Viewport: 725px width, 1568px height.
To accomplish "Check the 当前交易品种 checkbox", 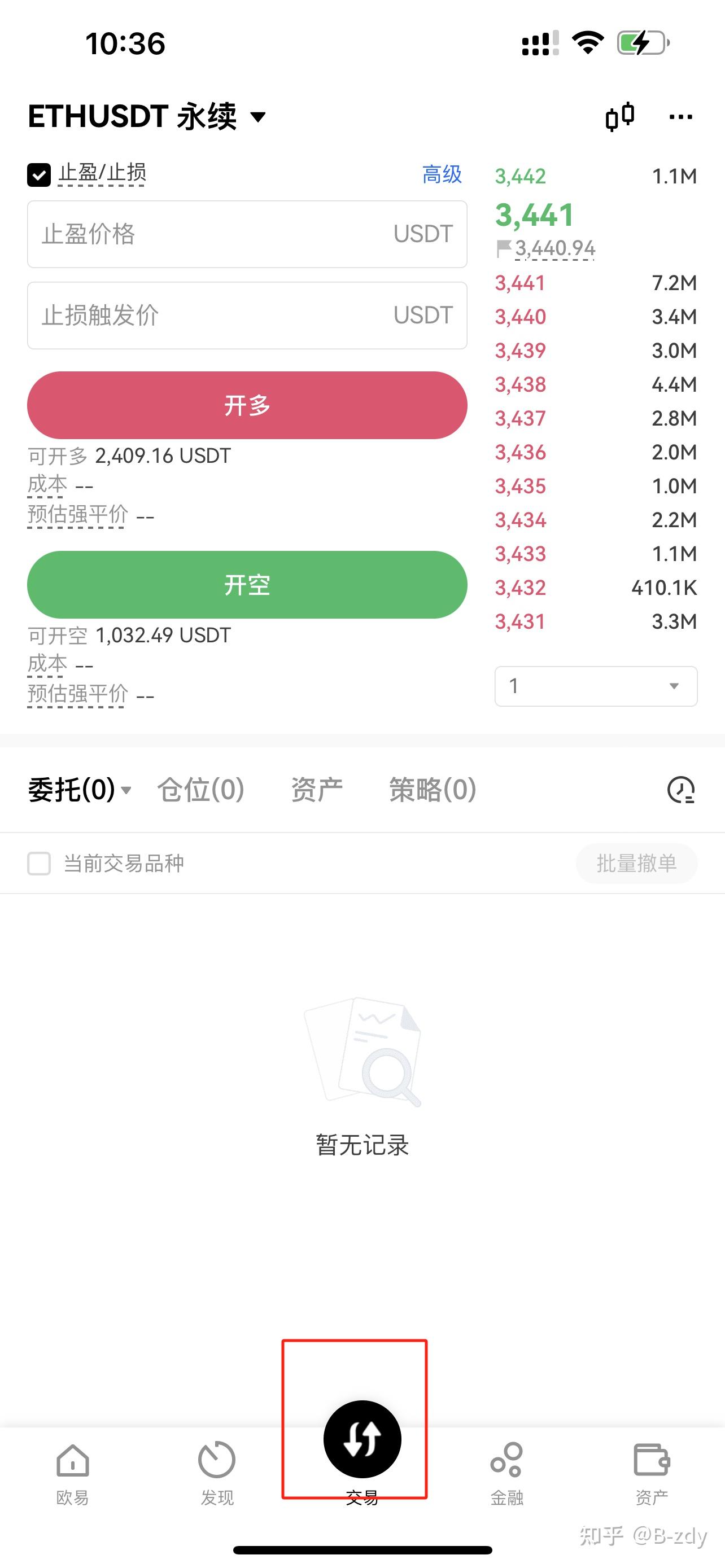I will (x=38, y=863).
